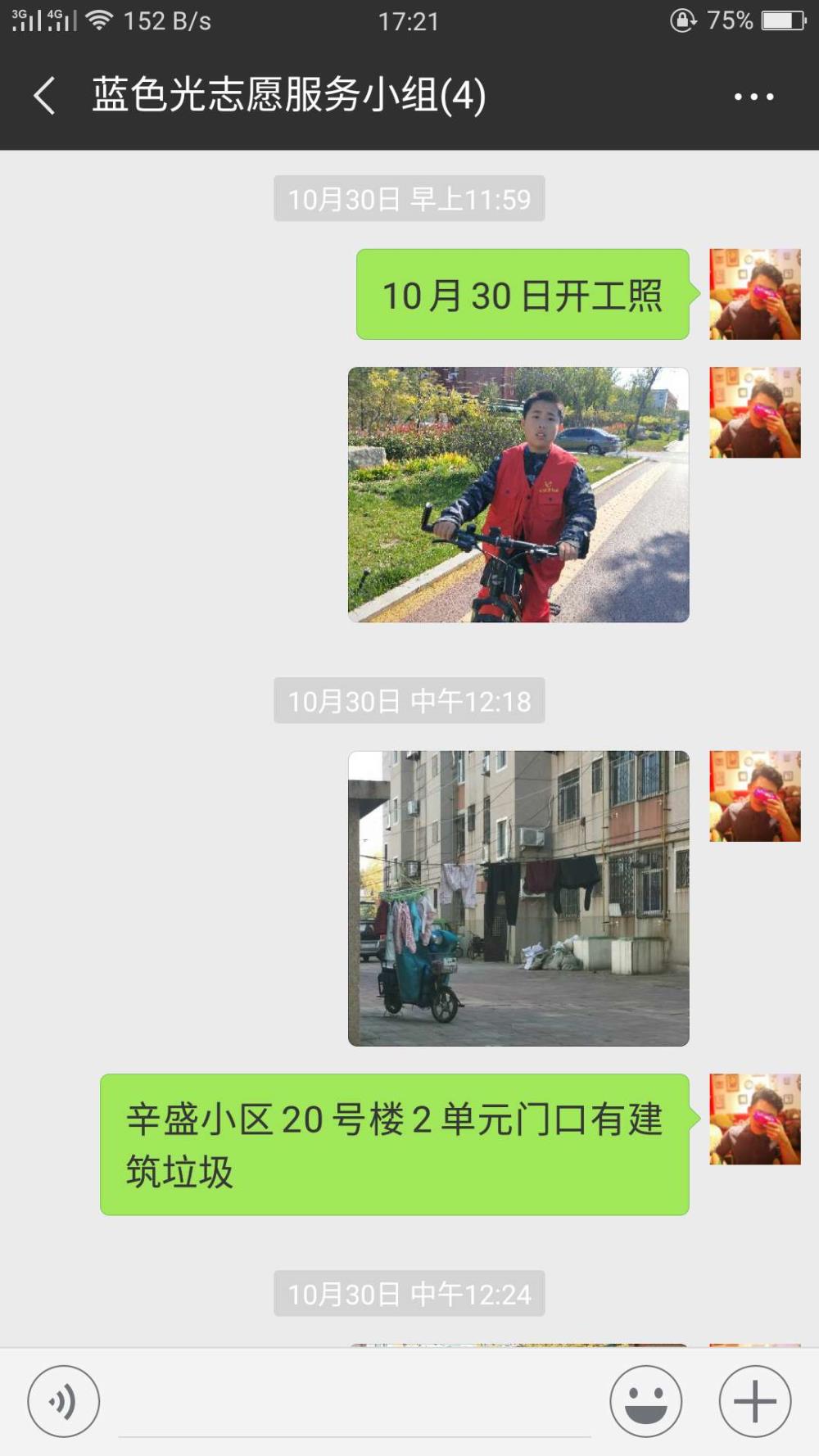Tap avatar next to 10月30日开工照 message
Viewport: 819px width, 1456px height.
pos(755,294)
